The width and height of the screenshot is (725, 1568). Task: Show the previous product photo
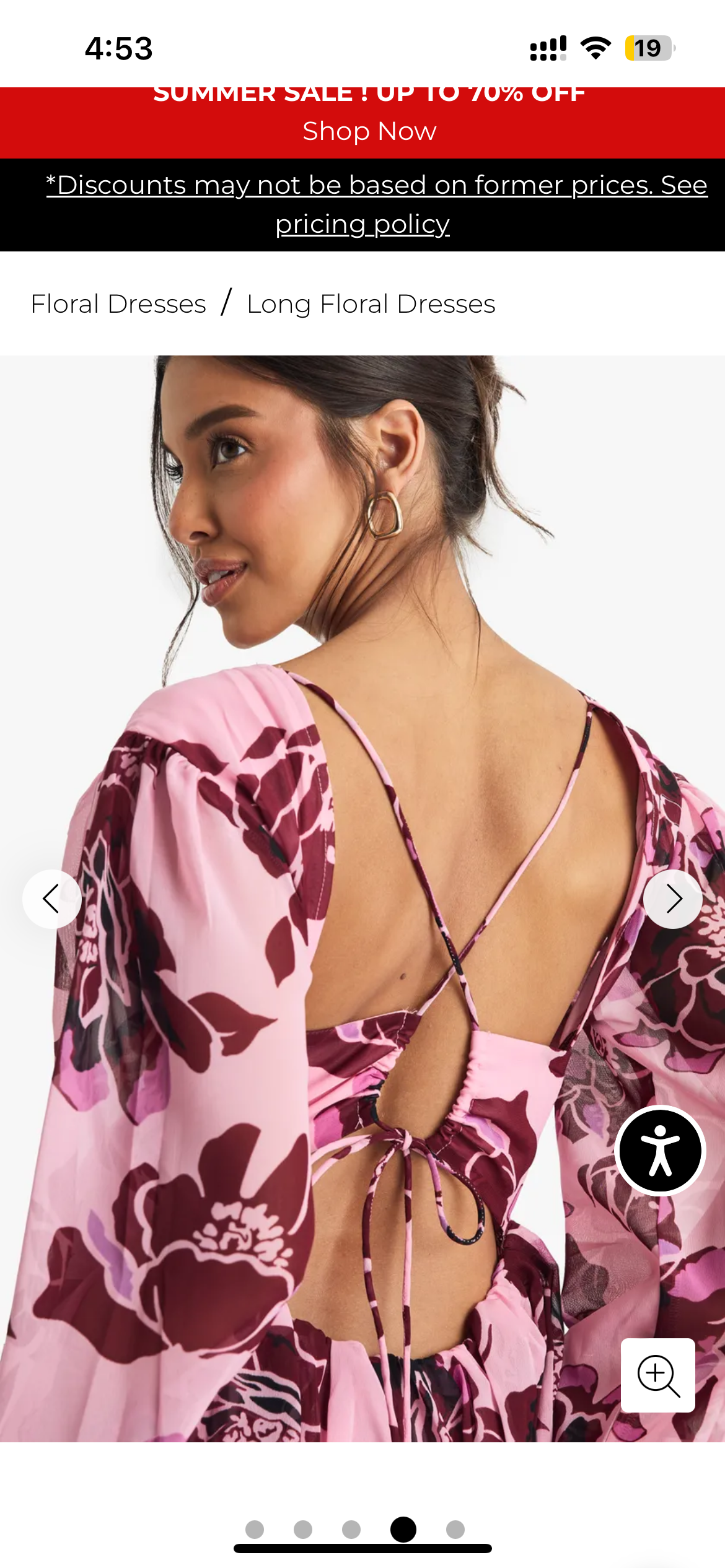click(52, 899)
